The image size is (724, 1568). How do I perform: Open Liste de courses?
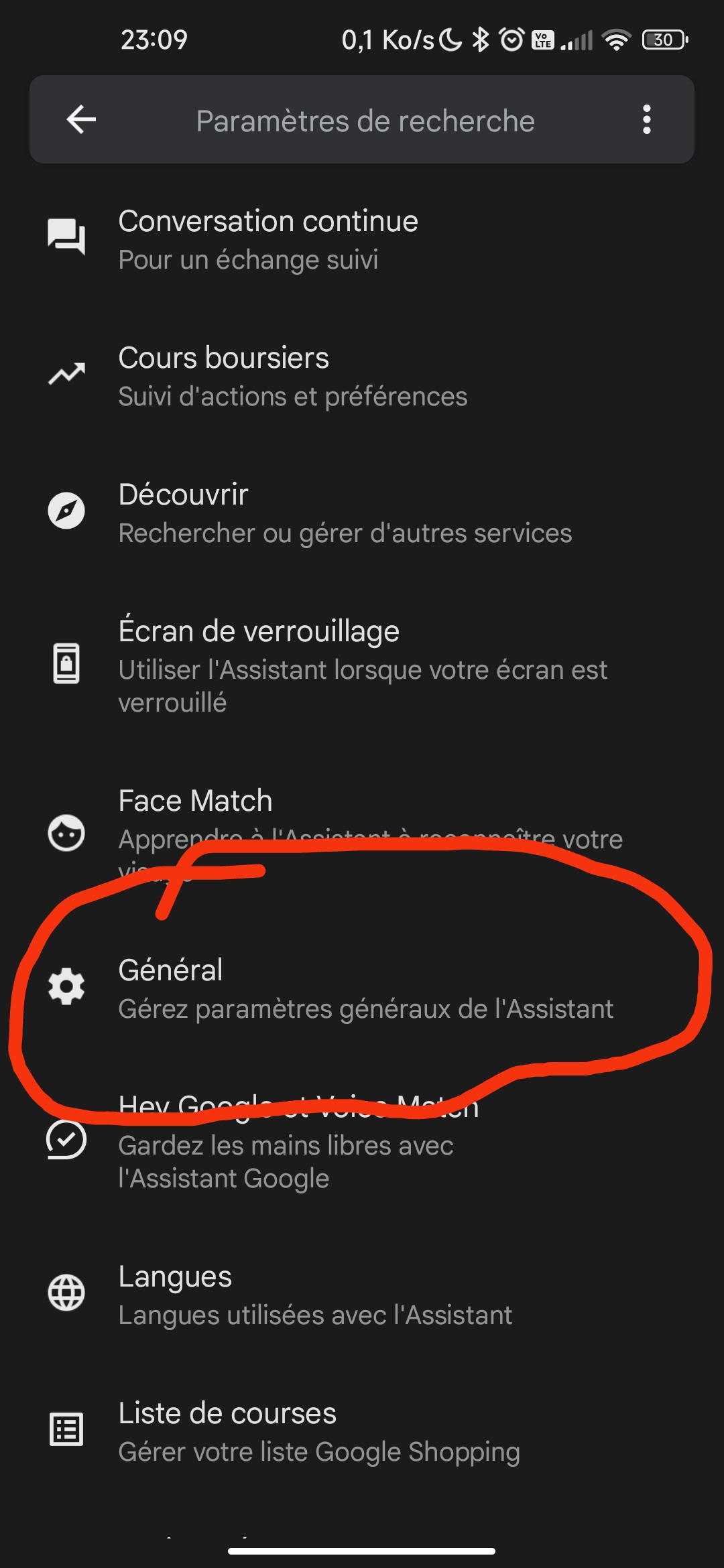[362, 1431]
